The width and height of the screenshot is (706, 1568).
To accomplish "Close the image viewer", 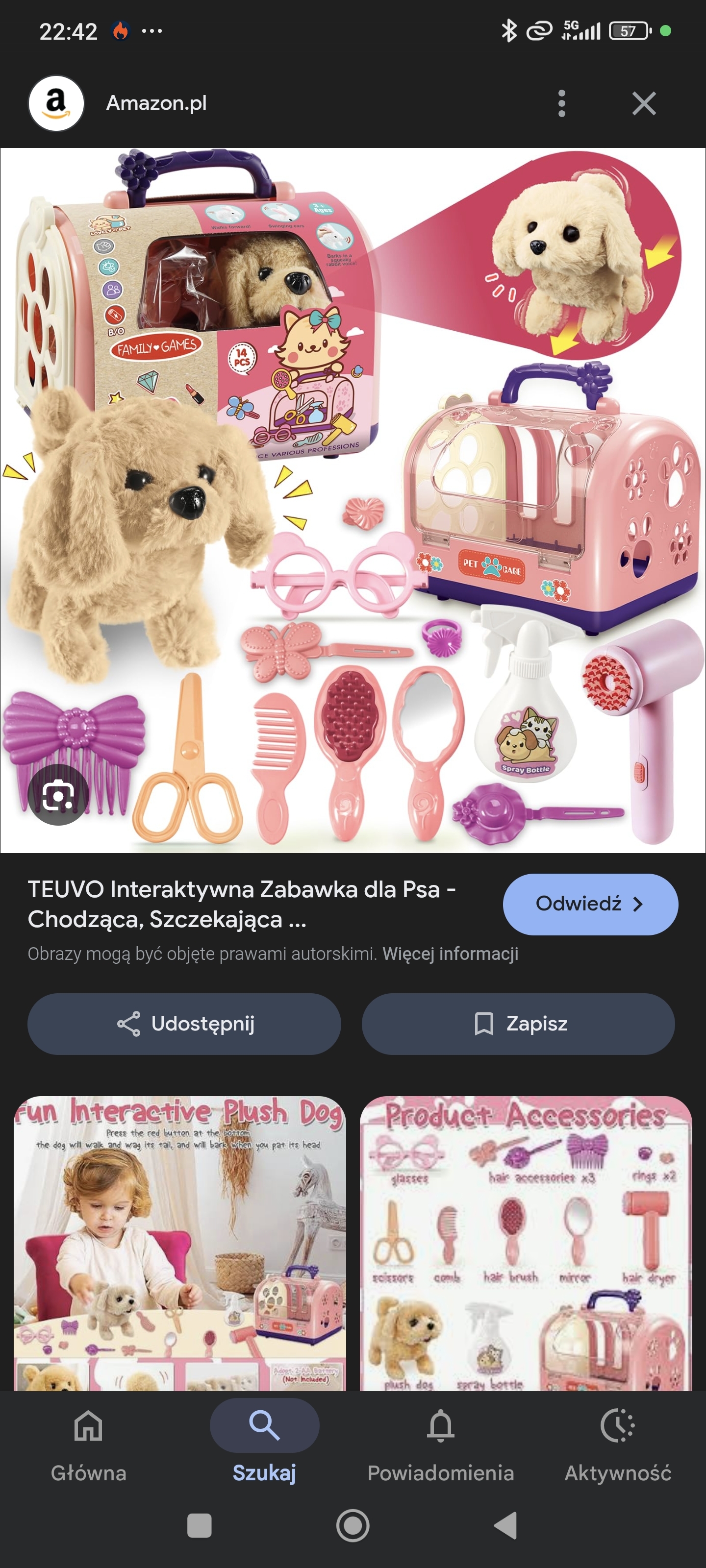I will tap(643, 103).
